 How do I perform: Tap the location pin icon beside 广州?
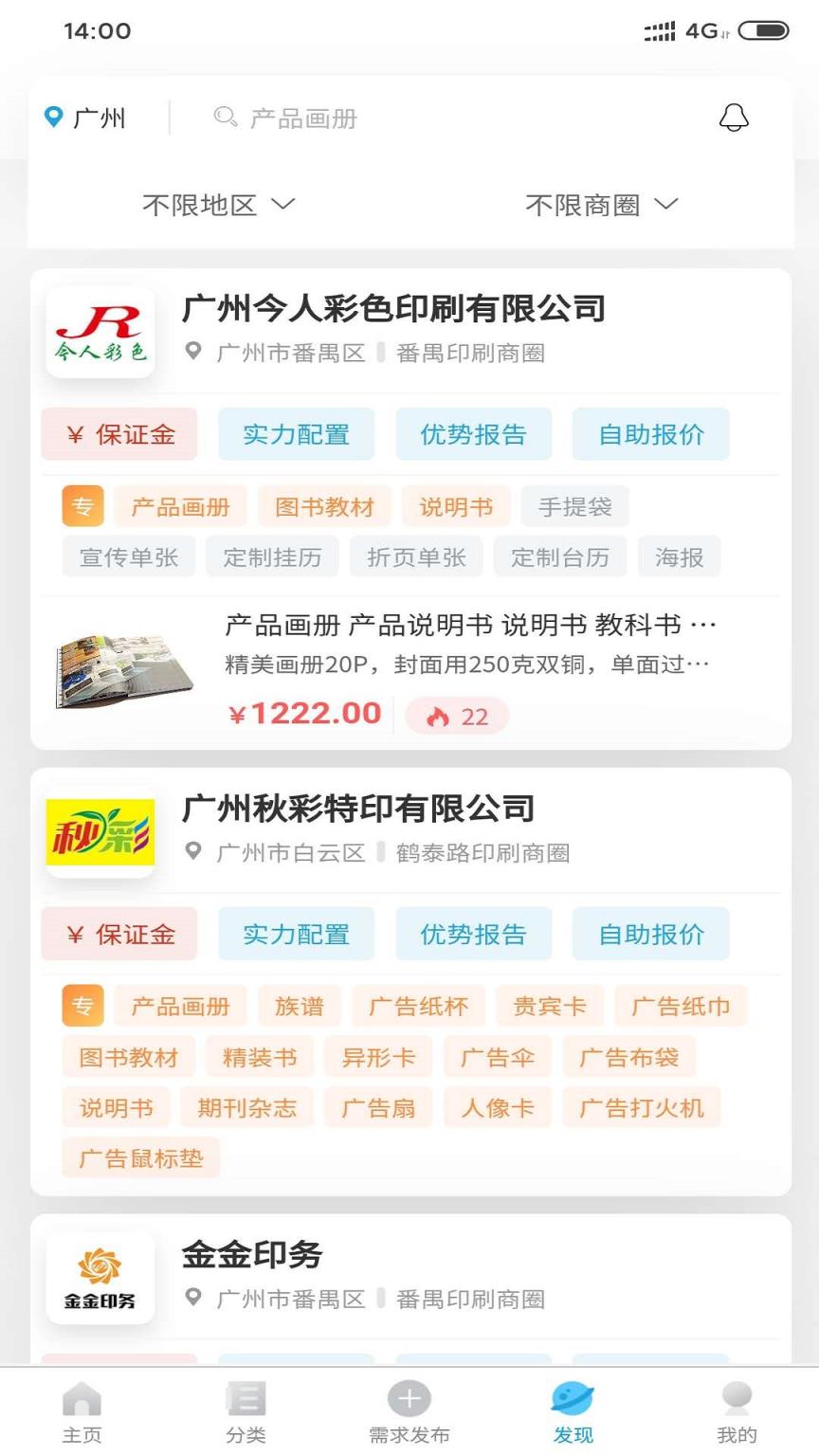coord(52,118)
